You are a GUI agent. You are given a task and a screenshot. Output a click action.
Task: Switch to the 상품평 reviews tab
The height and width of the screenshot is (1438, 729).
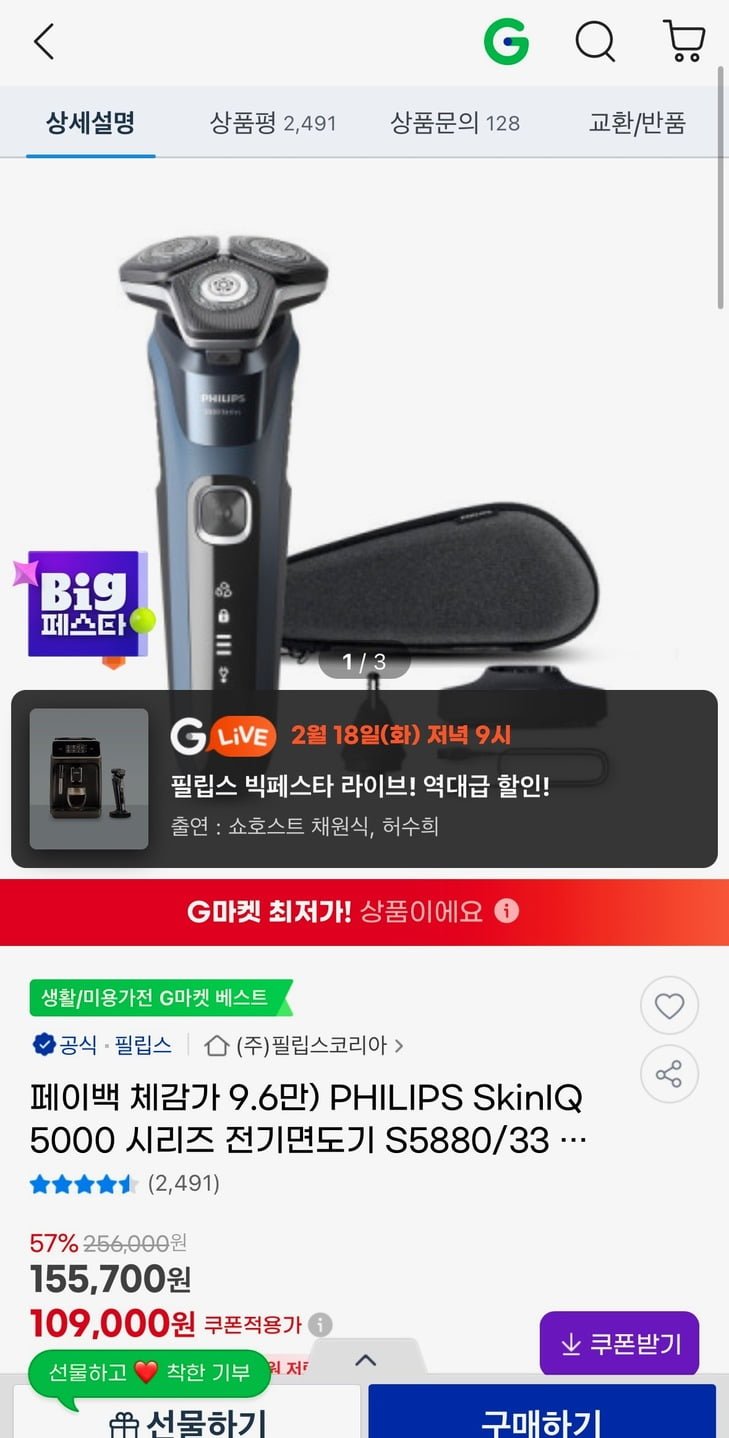pos(273,123)
